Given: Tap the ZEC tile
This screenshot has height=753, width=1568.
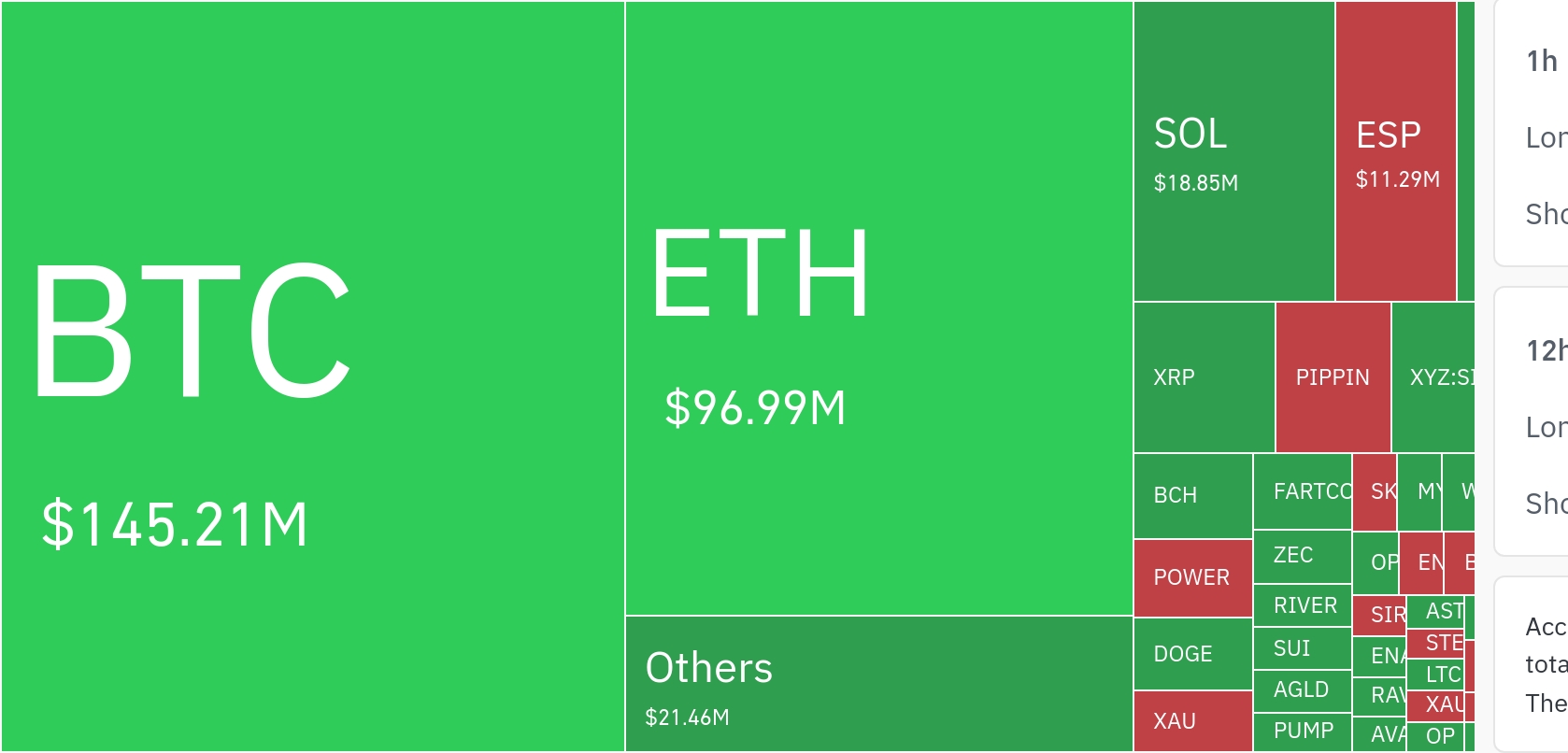Looking at the screenshot, I should coord(1302,556).
